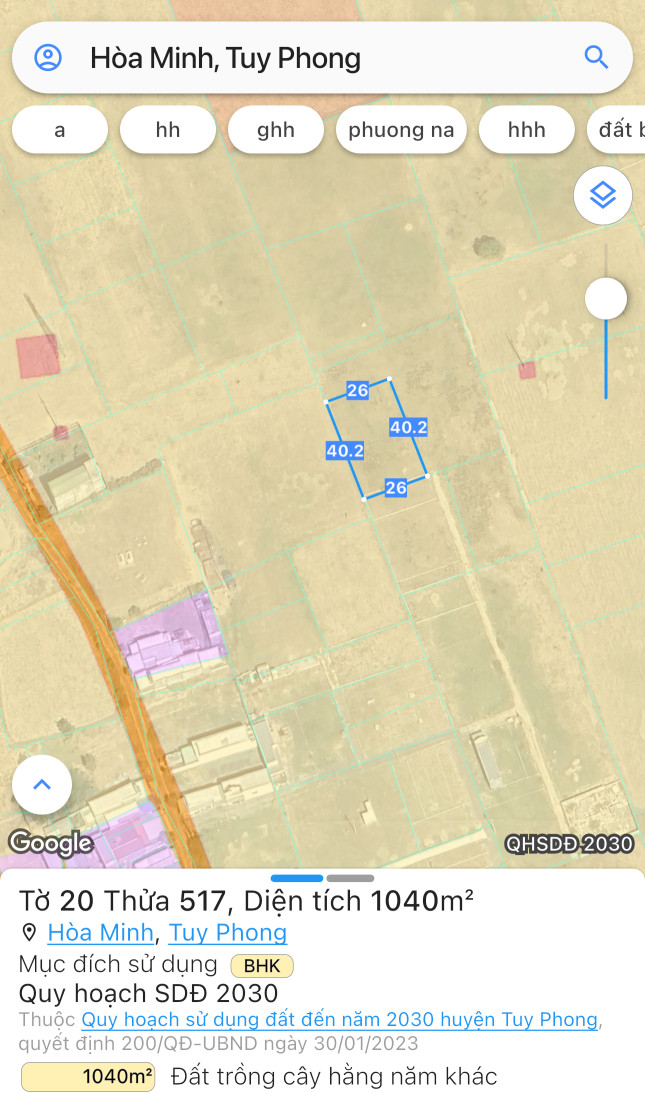Open the Hòa Minh link
The image size is (645, 1093).
coord(100,933)
